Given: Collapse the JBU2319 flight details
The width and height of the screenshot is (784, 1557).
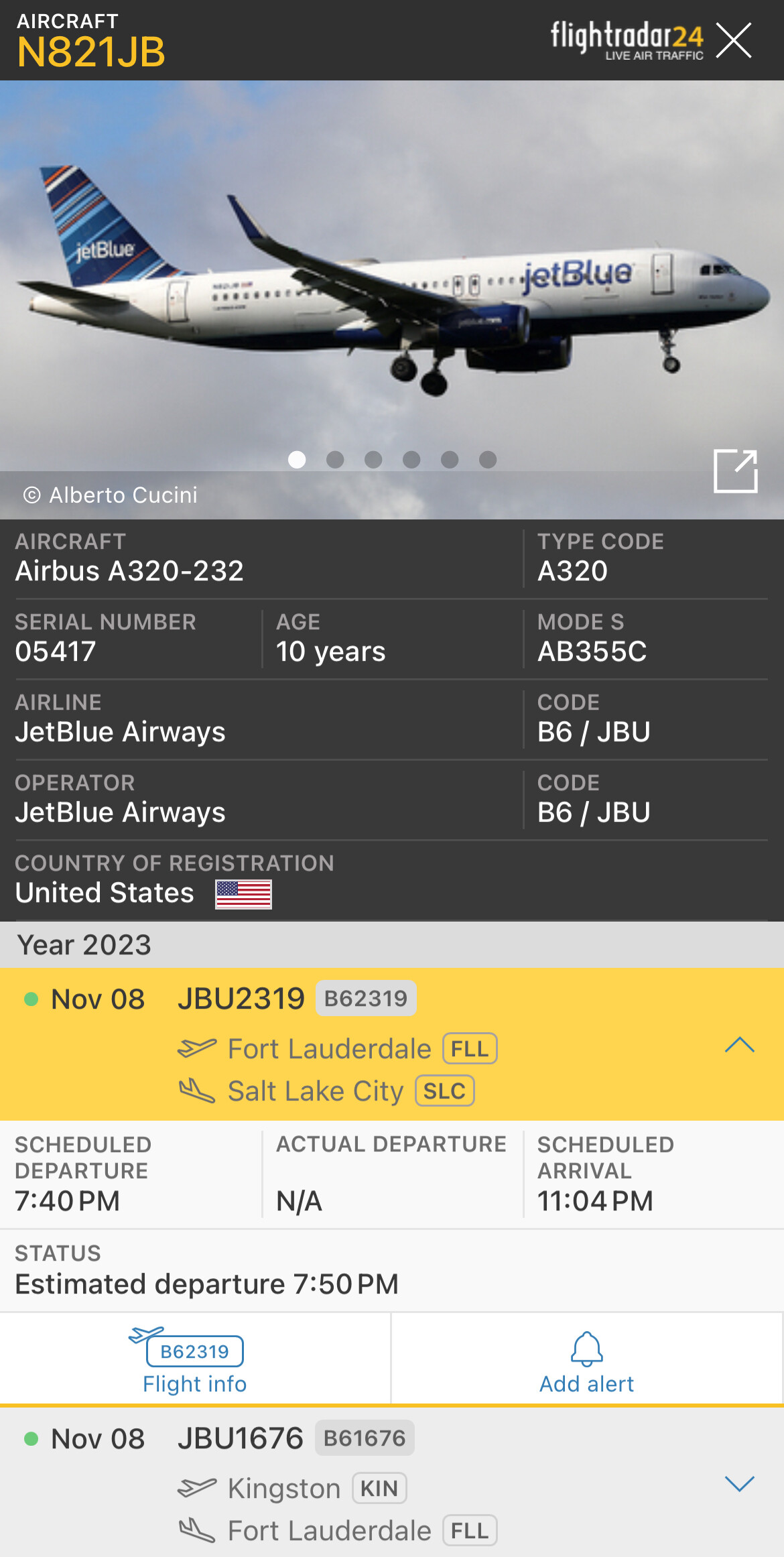Looking at the screenshot, I should (x=739, y=1045).
